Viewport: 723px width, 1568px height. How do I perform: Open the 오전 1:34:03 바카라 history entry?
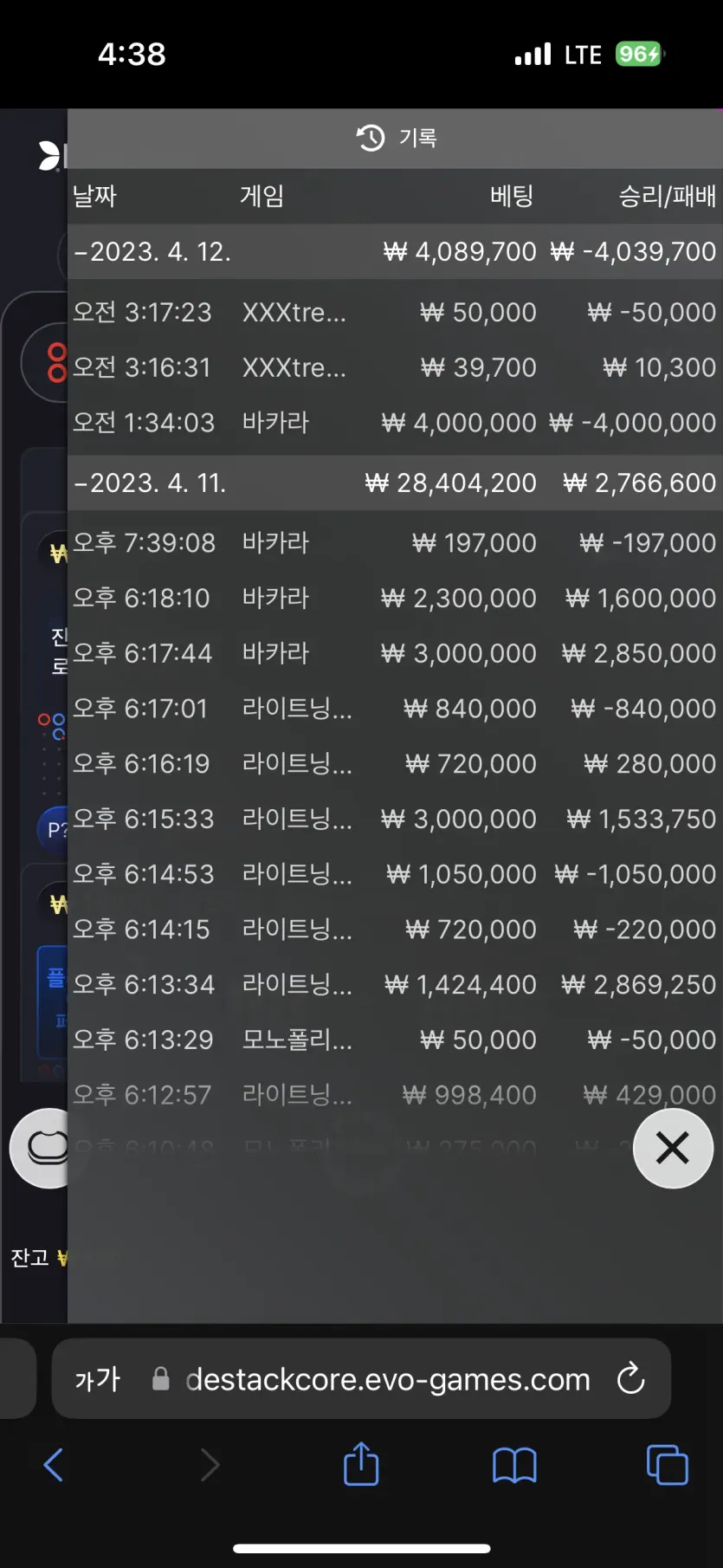(x=395, y=423)
